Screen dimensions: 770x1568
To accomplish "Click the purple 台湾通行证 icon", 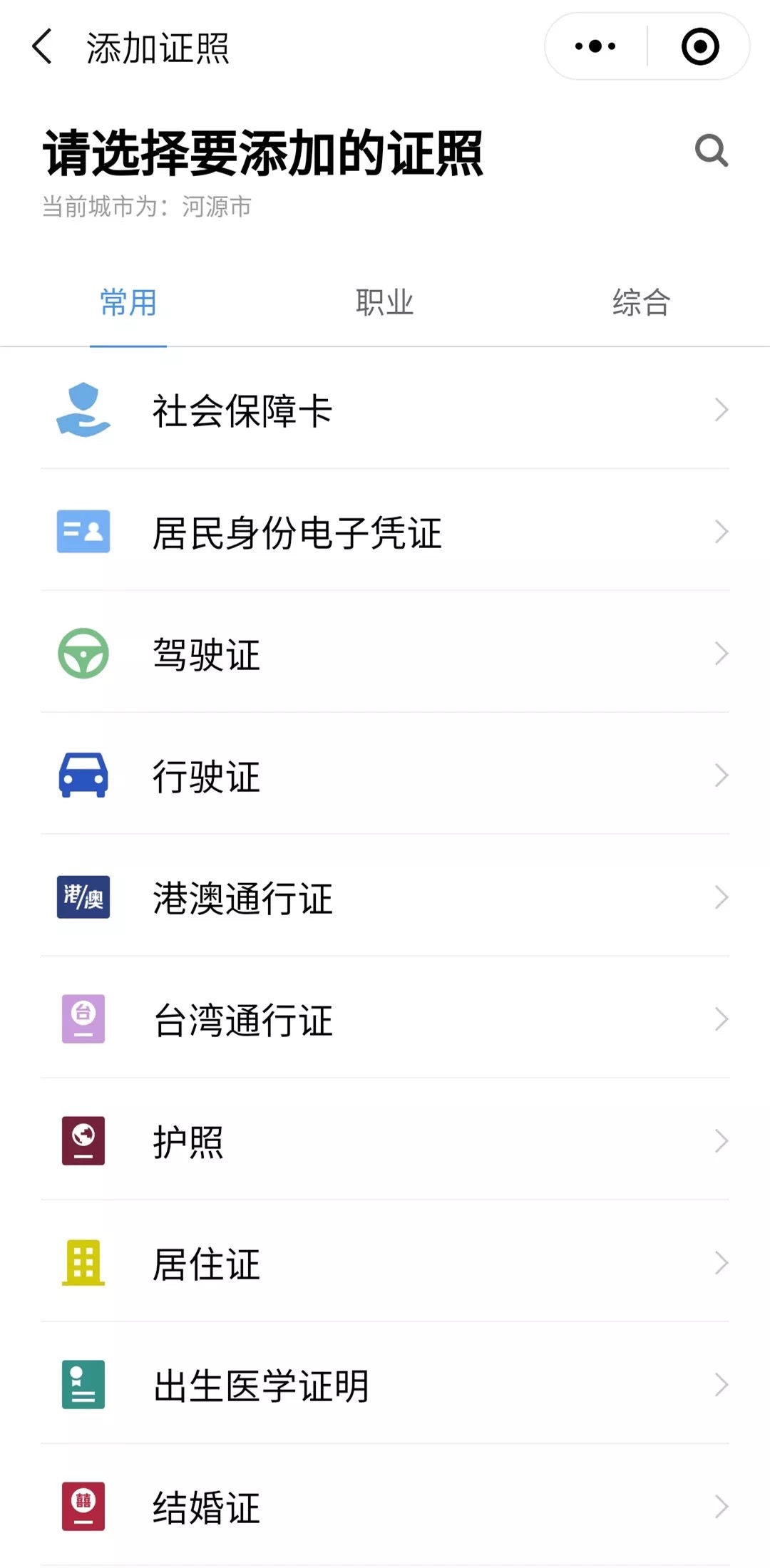I will tap(83, 1019).
